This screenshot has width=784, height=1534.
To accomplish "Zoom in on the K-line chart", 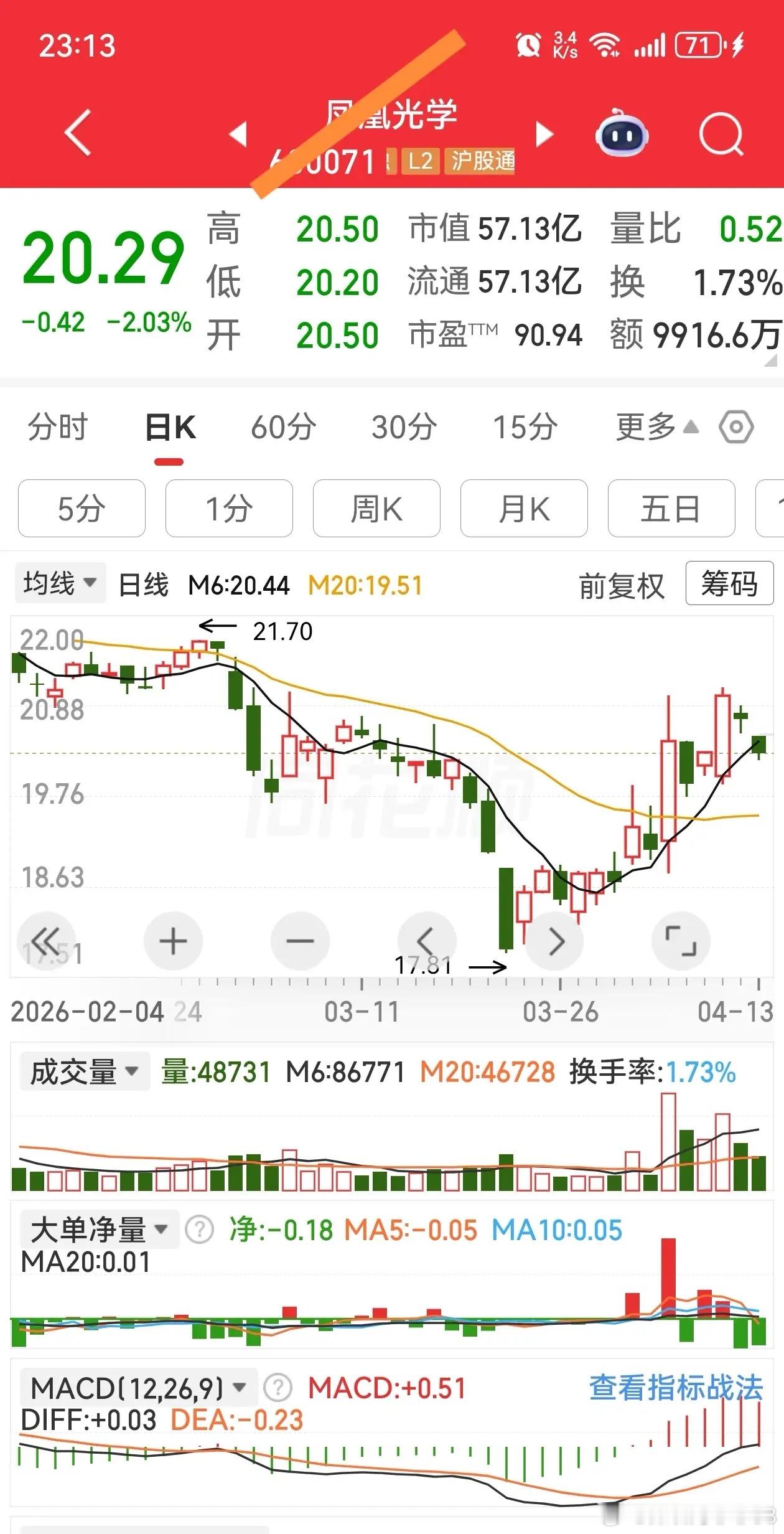I will (173, 941).
